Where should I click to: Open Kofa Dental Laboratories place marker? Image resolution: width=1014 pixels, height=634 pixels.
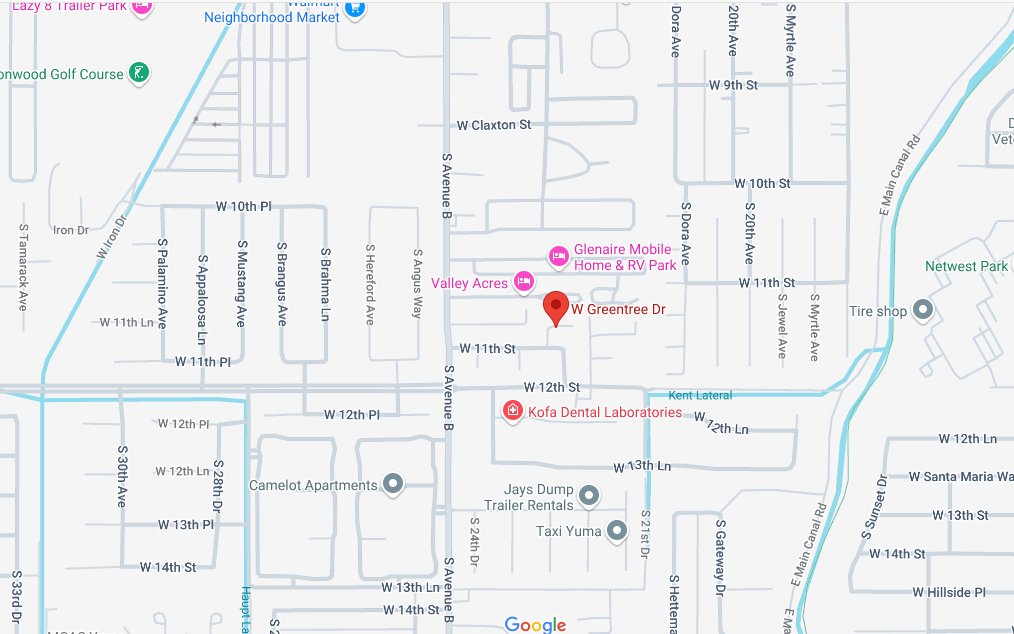pyautogui.click(x=513, y=411)
